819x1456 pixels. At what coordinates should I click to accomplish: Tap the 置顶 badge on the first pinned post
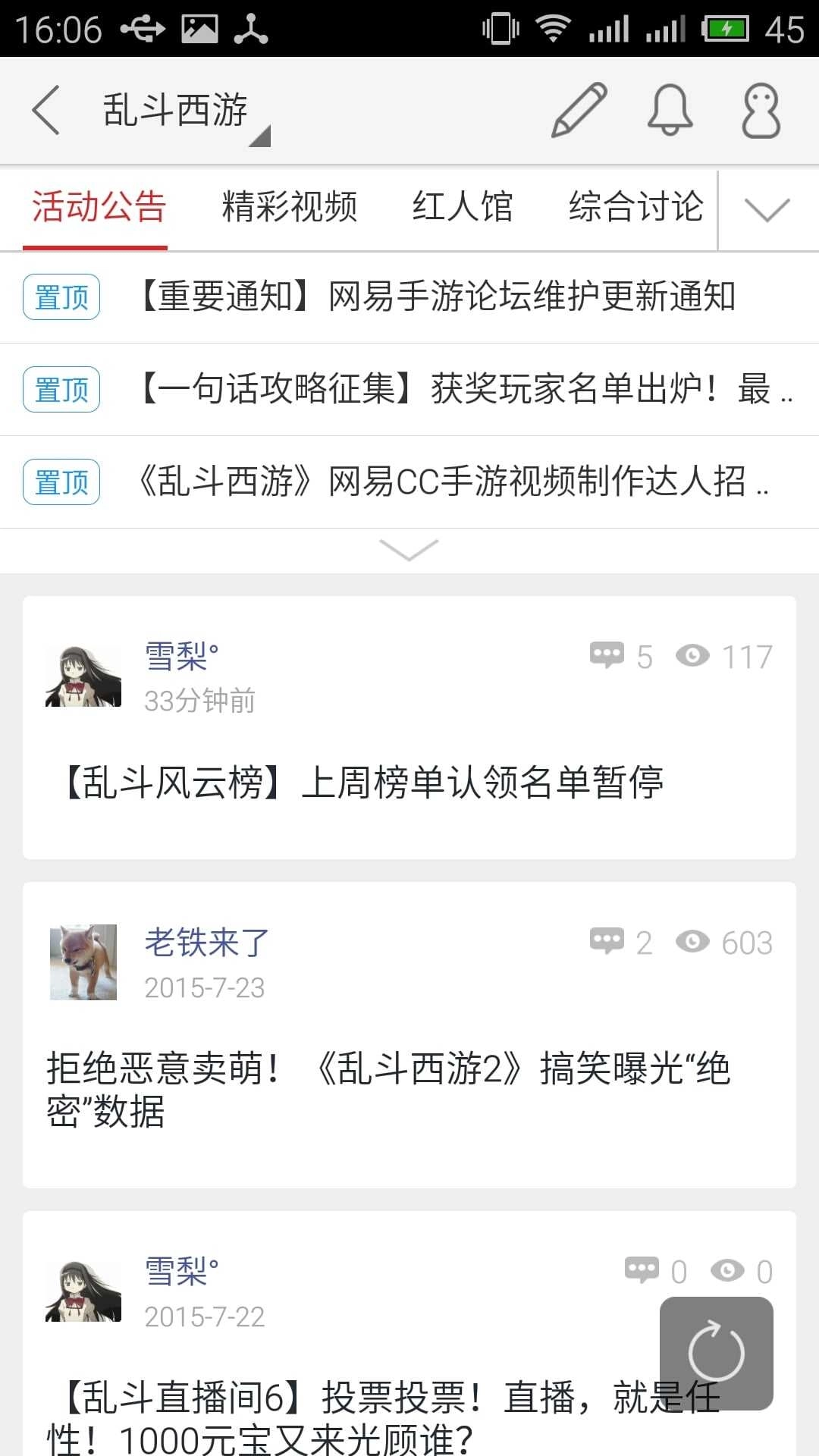point(61,297)
